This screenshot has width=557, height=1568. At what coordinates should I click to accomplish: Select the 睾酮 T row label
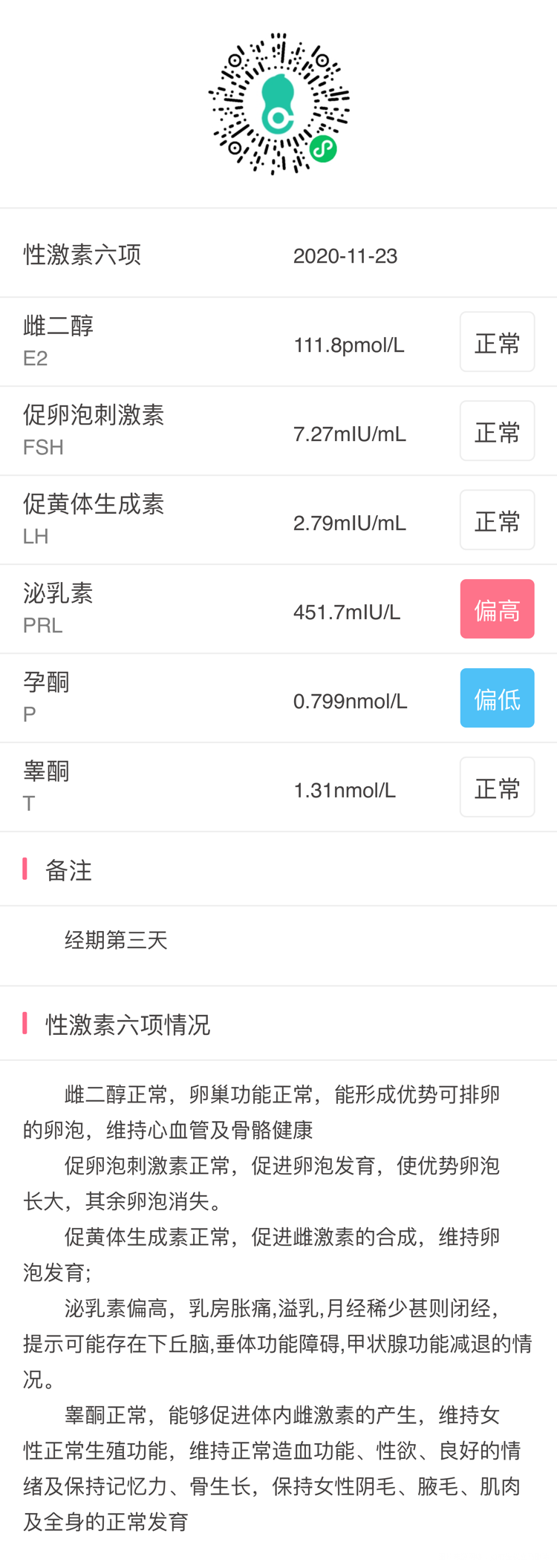point(46,786)
